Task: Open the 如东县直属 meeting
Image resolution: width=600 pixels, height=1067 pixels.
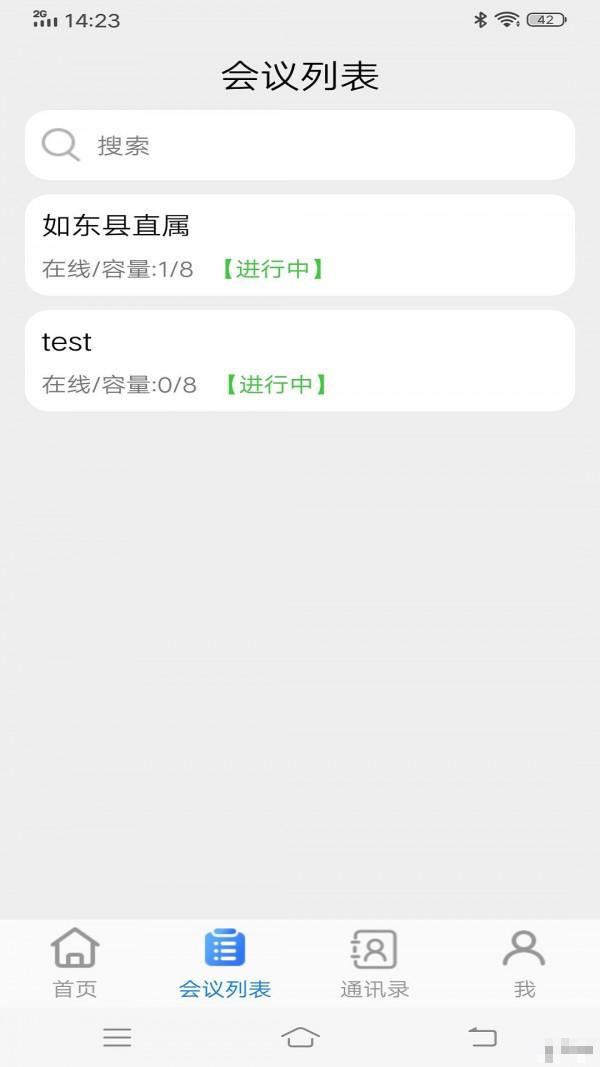Action: (x=300, y=245)
